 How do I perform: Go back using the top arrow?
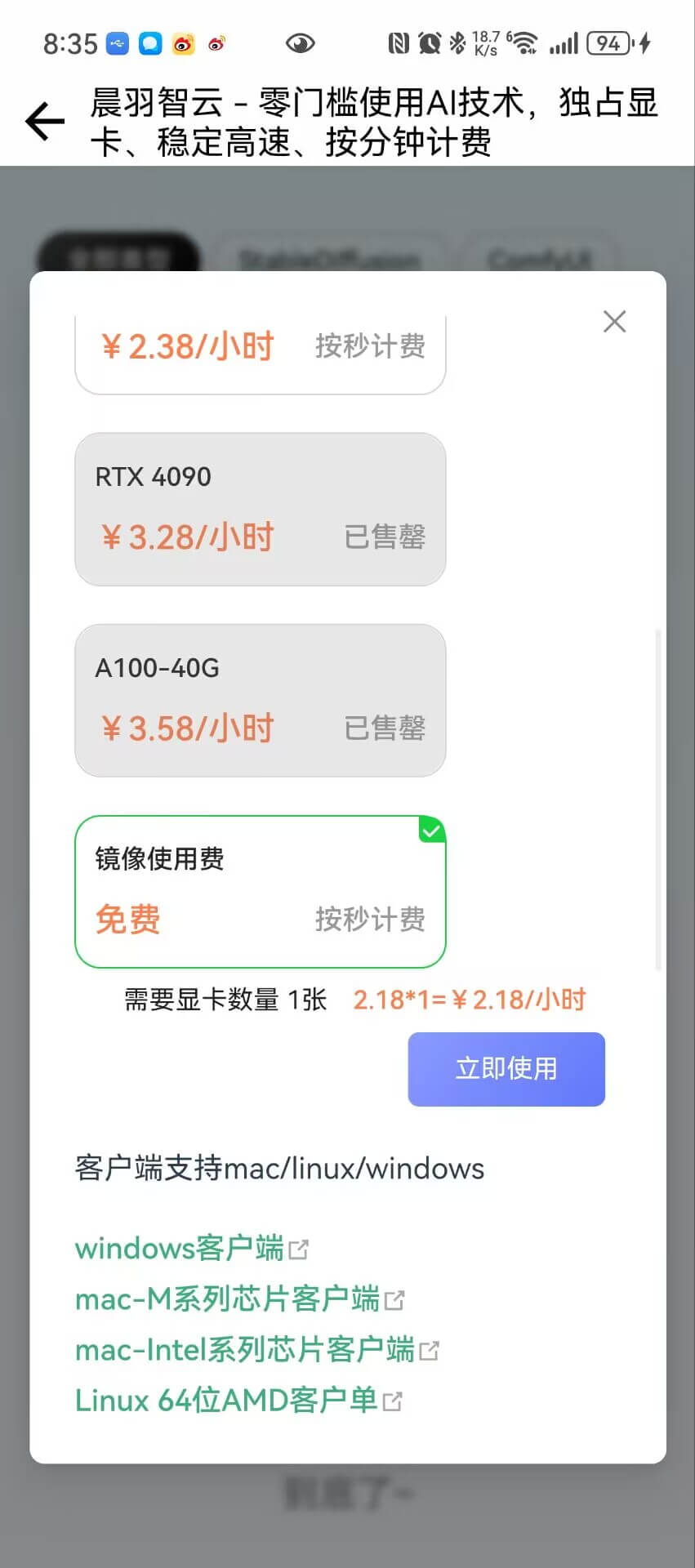point(45,122)
